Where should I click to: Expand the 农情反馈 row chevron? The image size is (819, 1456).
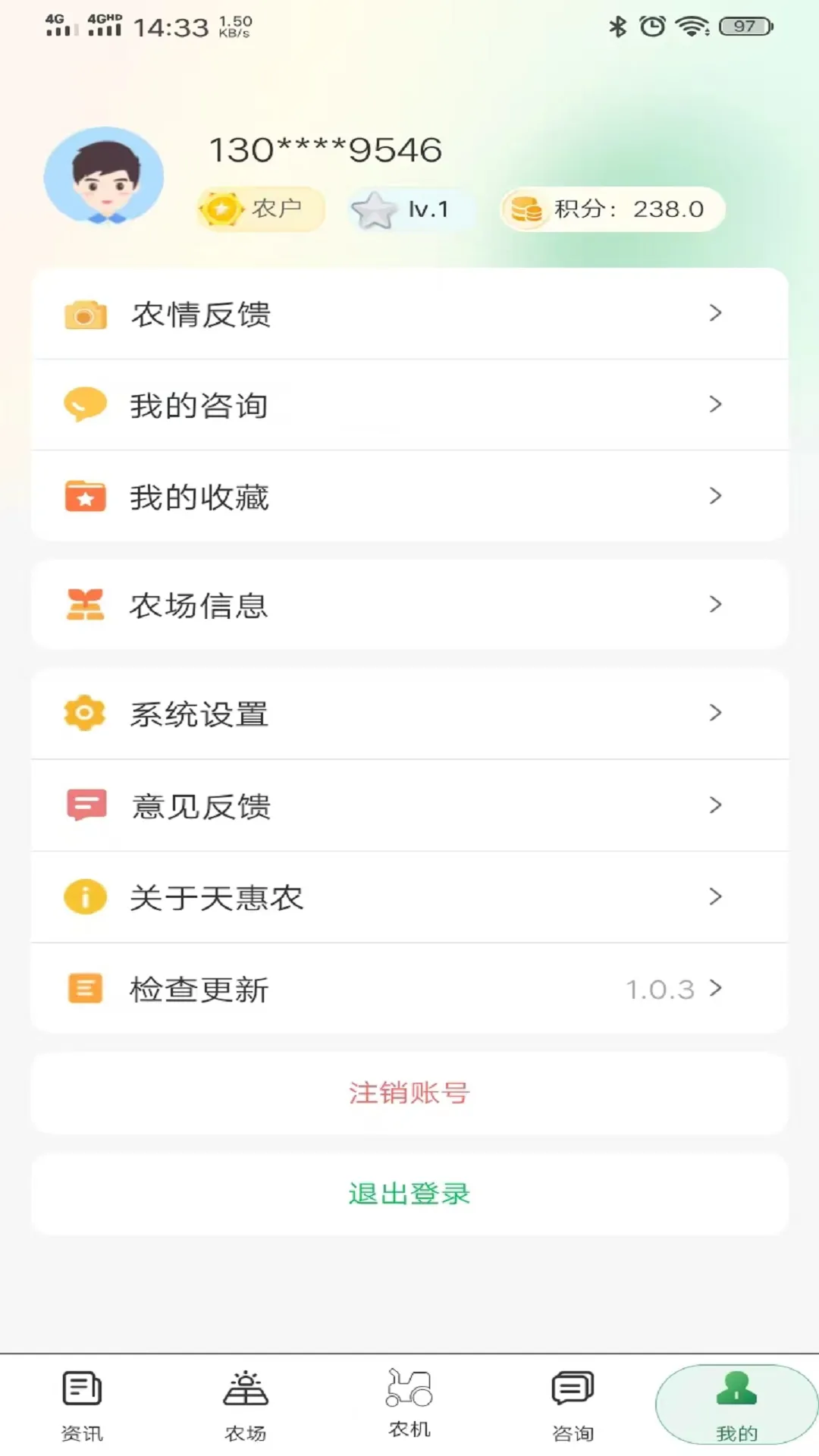(x=715, y=314)
